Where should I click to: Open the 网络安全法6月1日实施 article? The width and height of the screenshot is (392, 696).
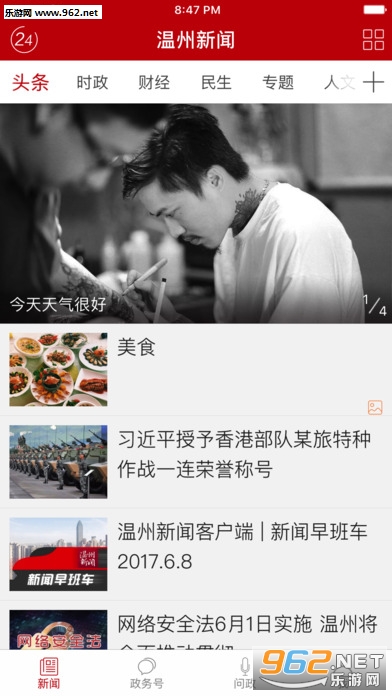pyautogui.click(x=196, y=625)
